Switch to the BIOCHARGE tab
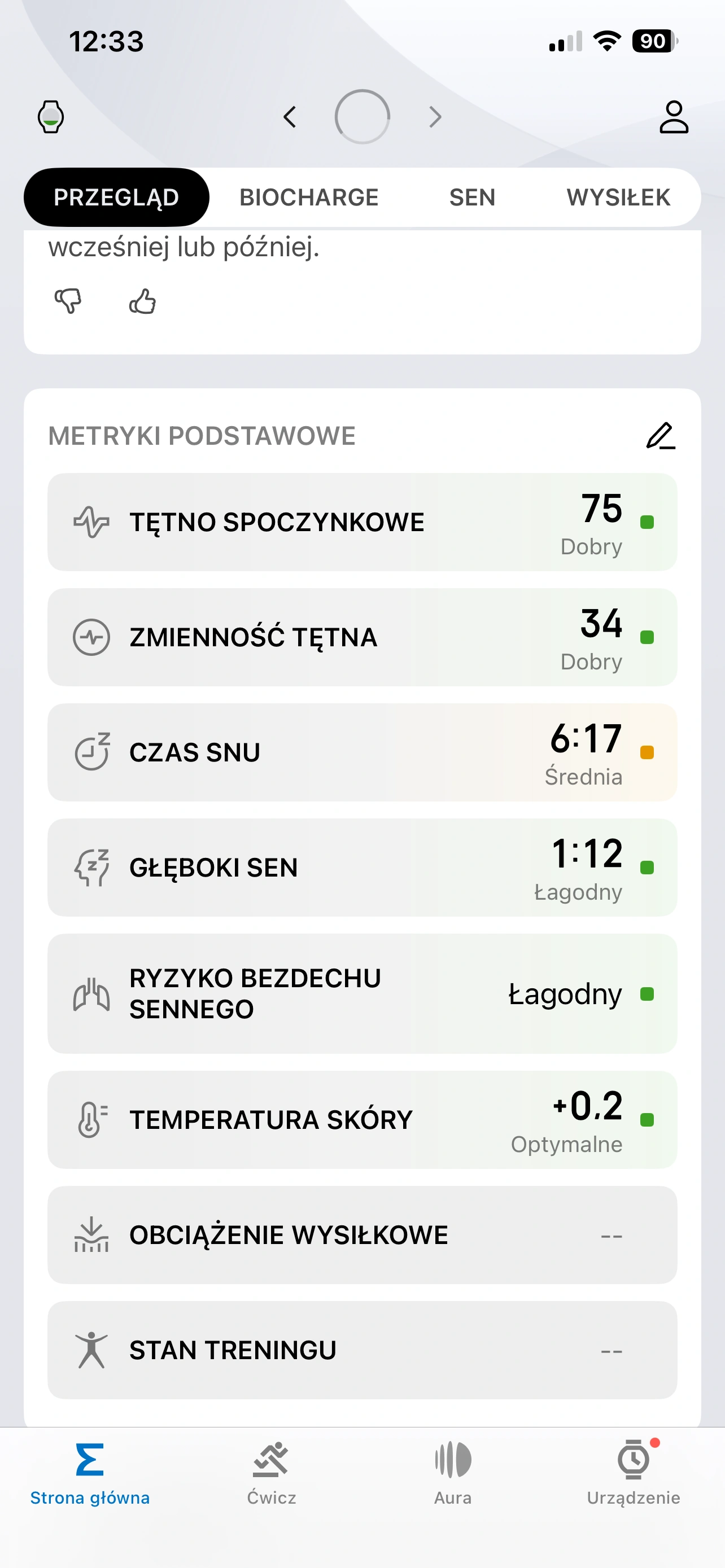Image resolution: width=725 pixels, height=1568 pixels. click(x=310, y=196)
